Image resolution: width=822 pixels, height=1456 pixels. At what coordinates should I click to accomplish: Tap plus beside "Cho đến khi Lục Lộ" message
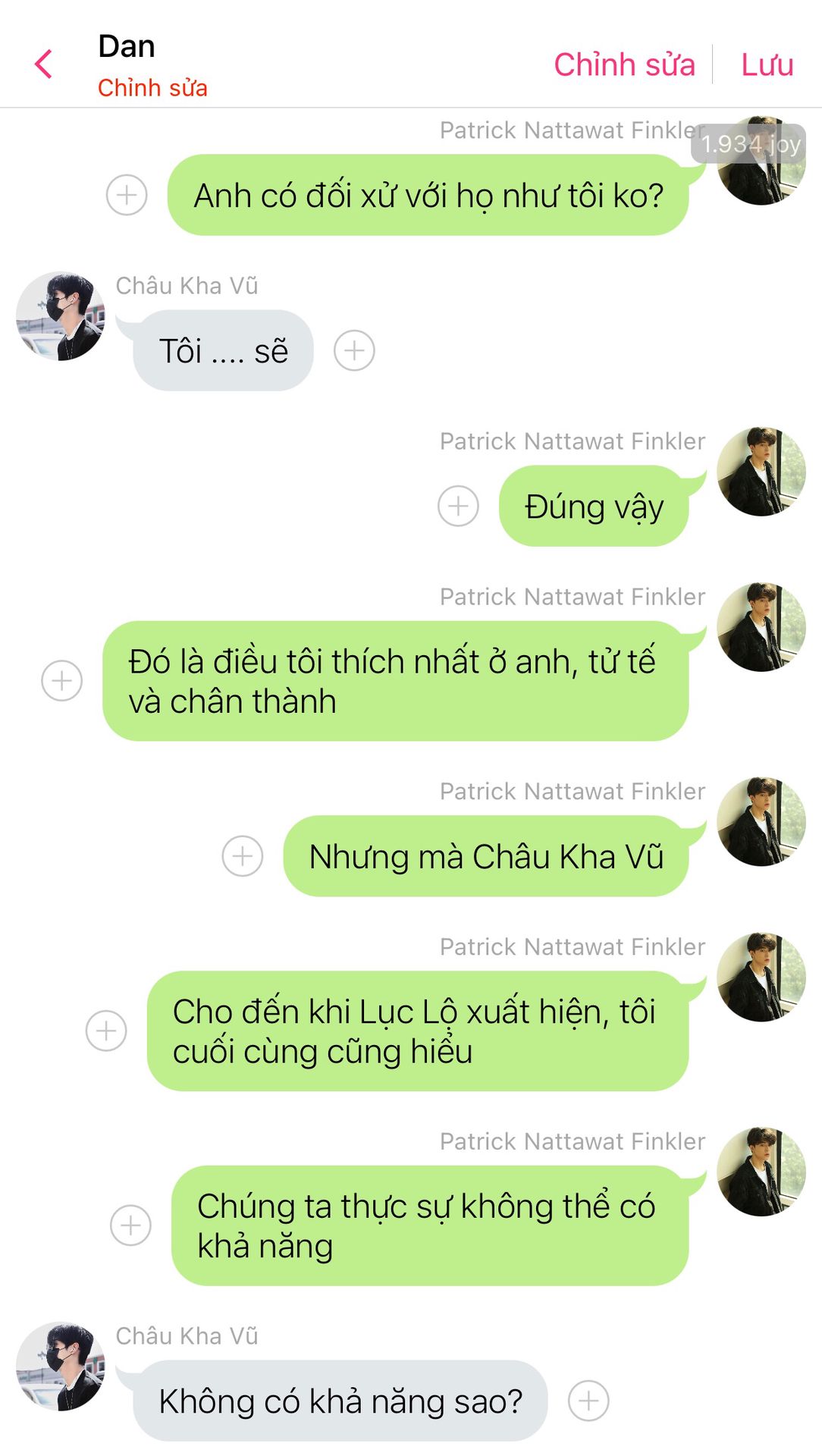point(106,1031)
